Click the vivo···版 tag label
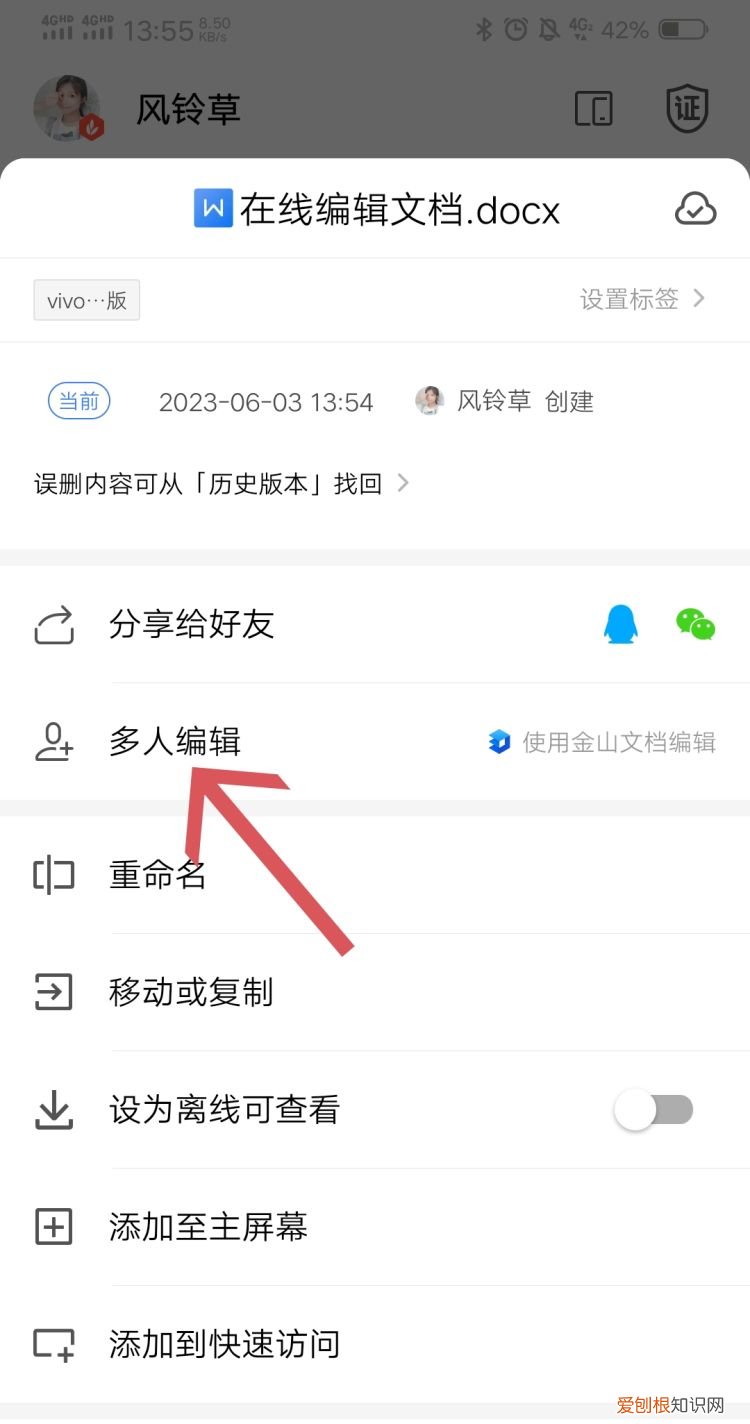 click(86, 299)
